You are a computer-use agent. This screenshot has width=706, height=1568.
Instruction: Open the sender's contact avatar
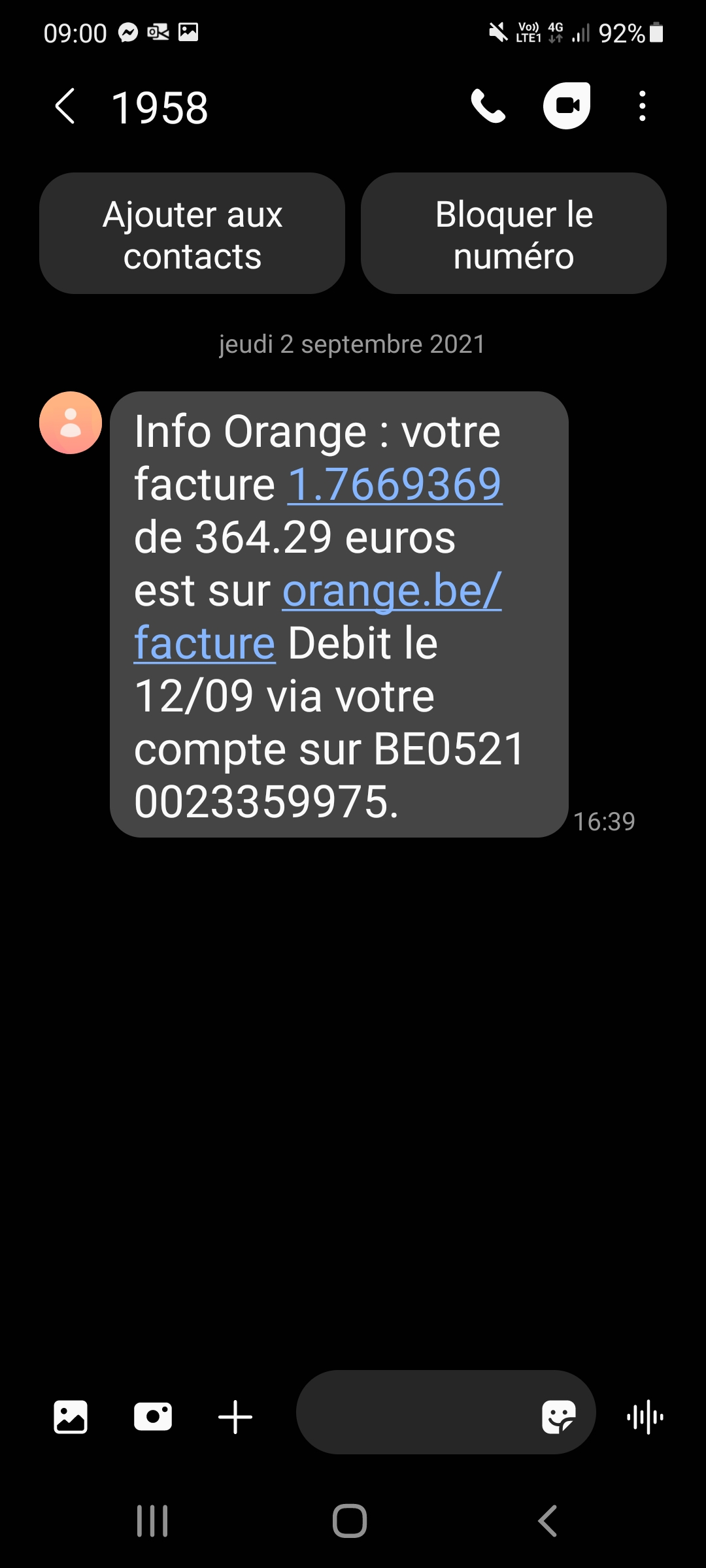click(71, 423)
